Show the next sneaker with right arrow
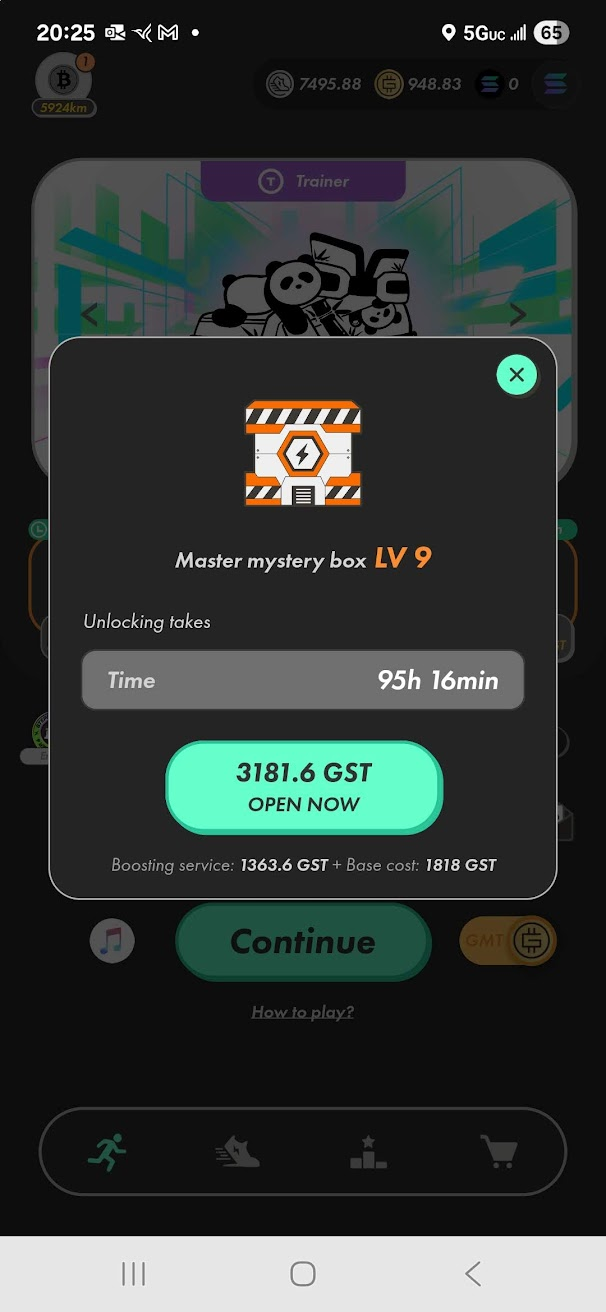Viewport: 606px width, 1312px height. [x=517, y=315]
